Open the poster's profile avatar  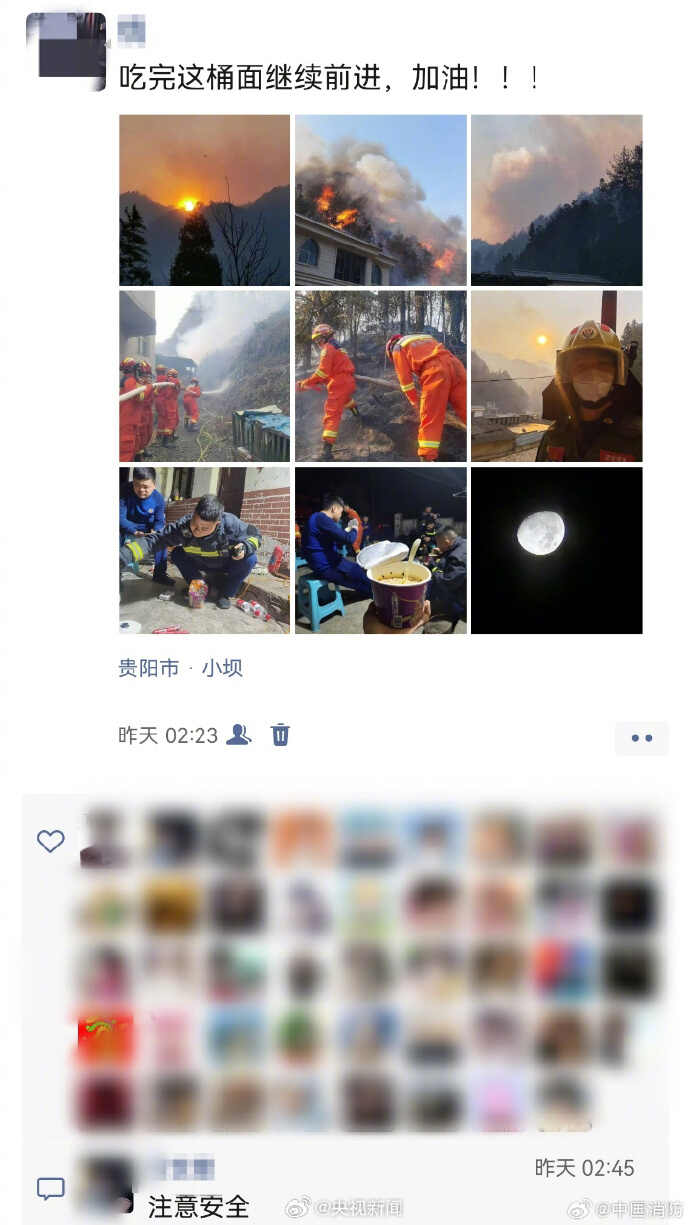(66, 52)
